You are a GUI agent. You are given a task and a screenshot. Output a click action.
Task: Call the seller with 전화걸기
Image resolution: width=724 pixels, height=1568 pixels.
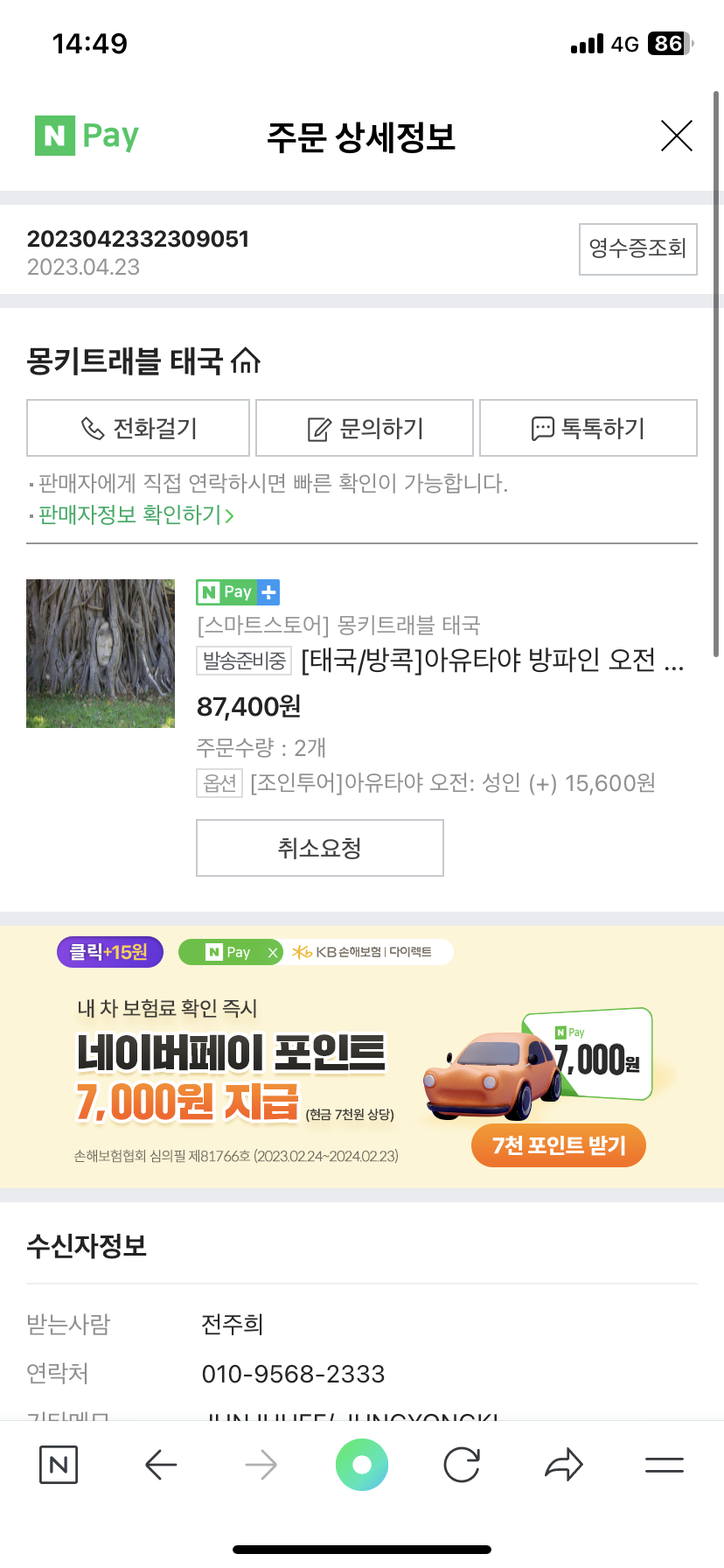138,428
